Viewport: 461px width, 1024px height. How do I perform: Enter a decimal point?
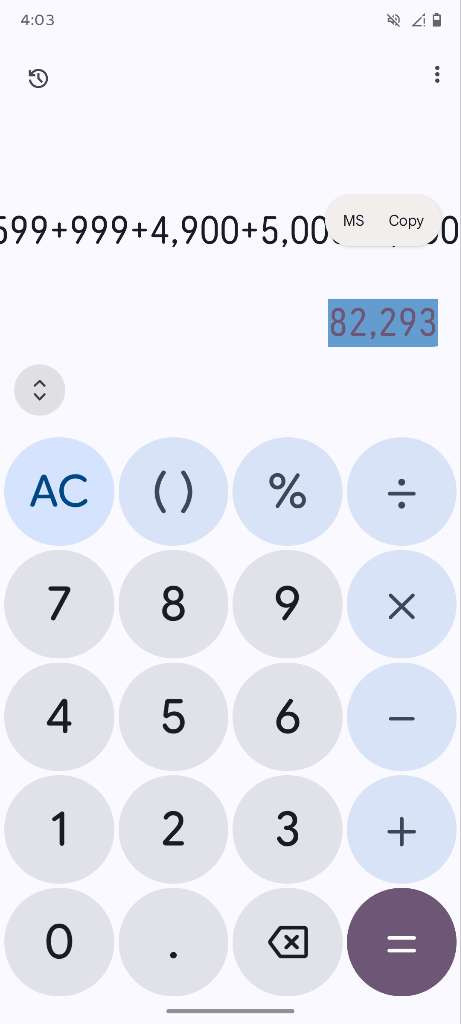click(x=173, y=942)
